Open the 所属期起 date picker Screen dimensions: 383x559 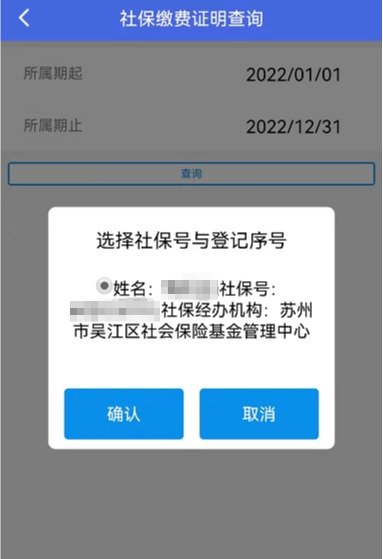(x=191, y=74)
